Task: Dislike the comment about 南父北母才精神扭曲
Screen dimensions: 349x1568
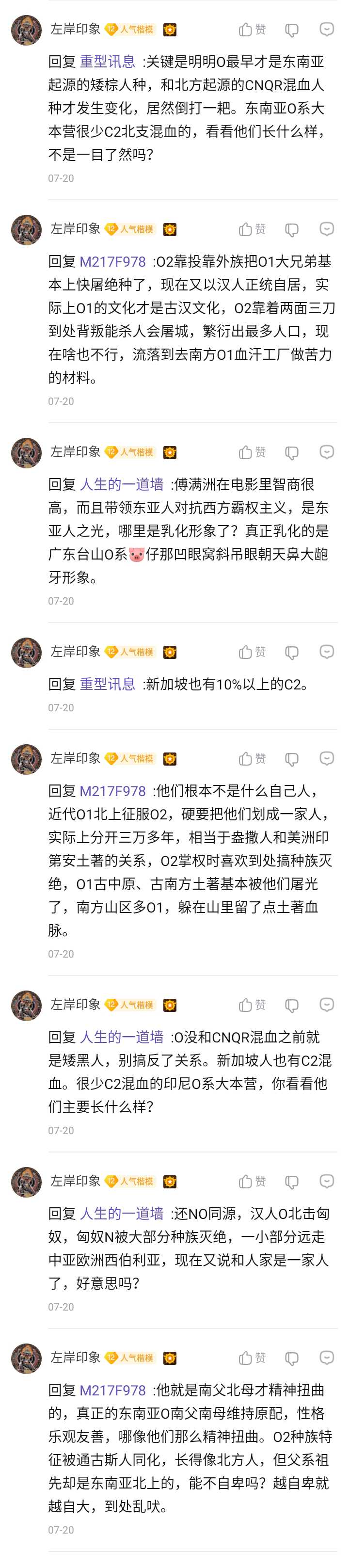Action: coord(292,1358)
